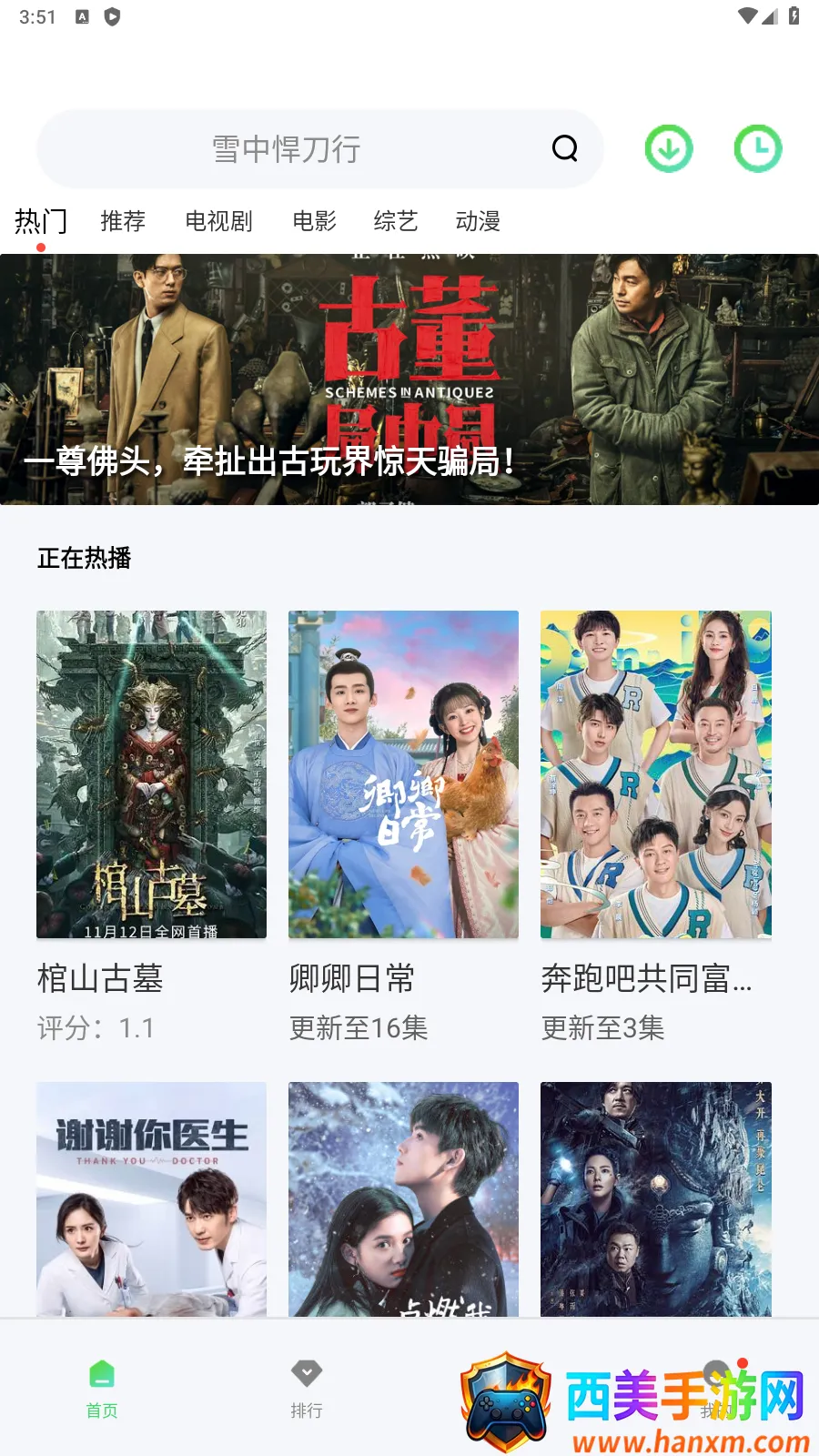The width and height of the screenshot is (819, 1456).
Task: Switch to the 动漫 tab
Action: point(478,221)
